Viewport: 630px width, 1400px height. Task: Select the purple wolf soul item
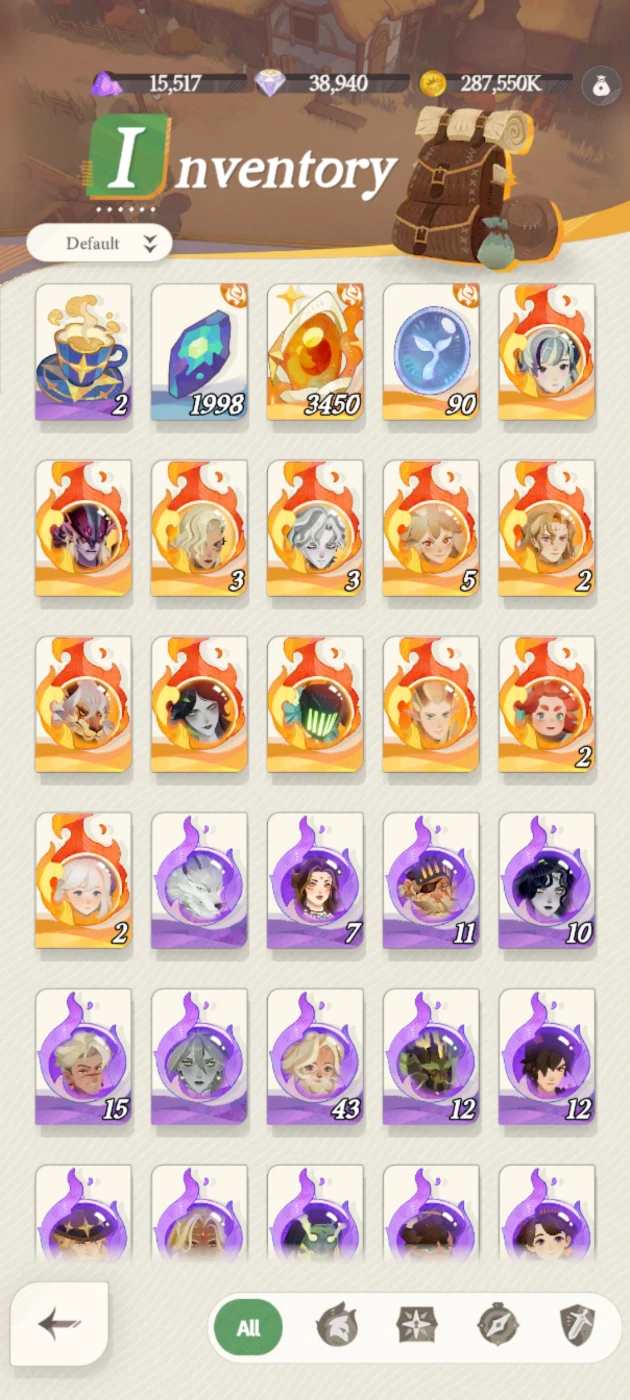tap(199, 881)
